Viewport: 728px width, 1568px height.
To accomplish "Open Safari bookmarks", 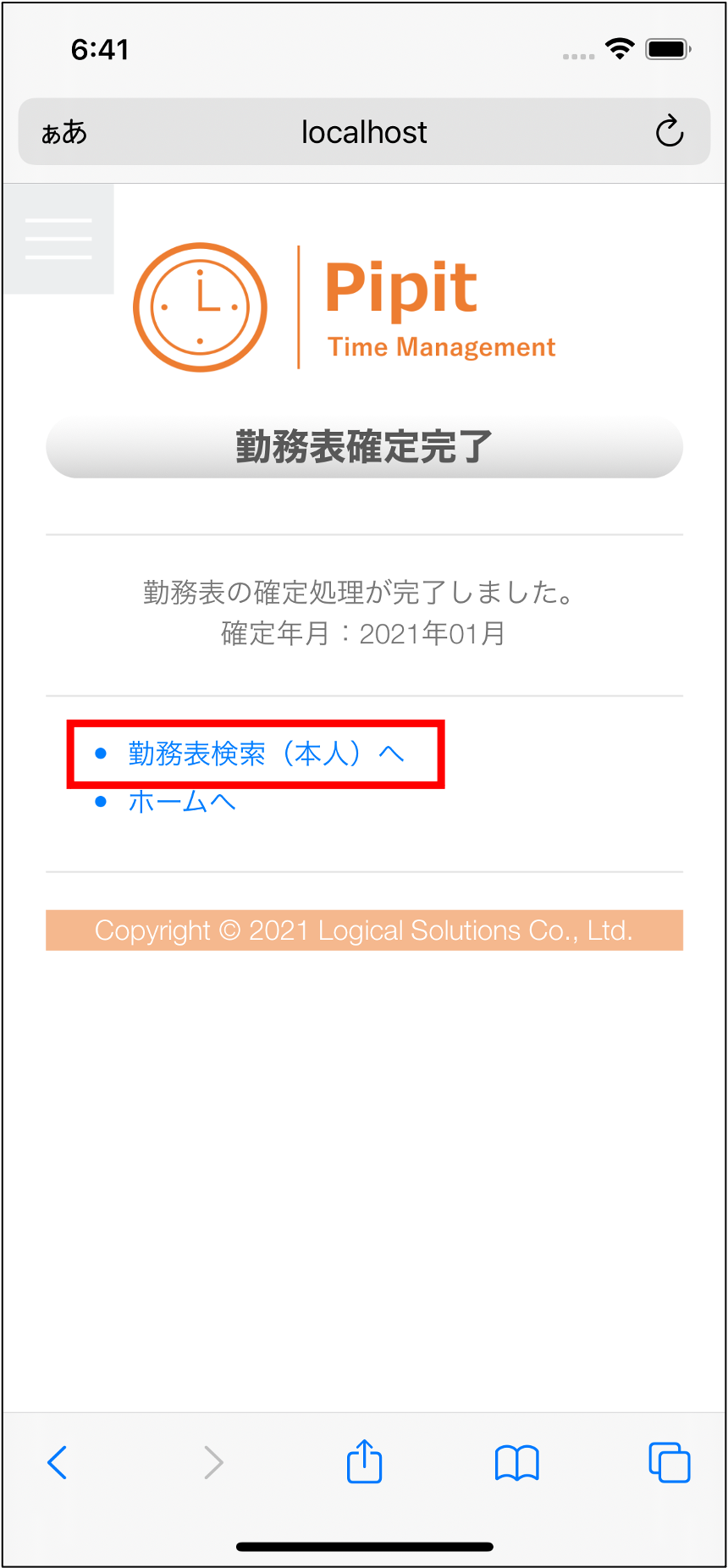I will (516, 1462).
